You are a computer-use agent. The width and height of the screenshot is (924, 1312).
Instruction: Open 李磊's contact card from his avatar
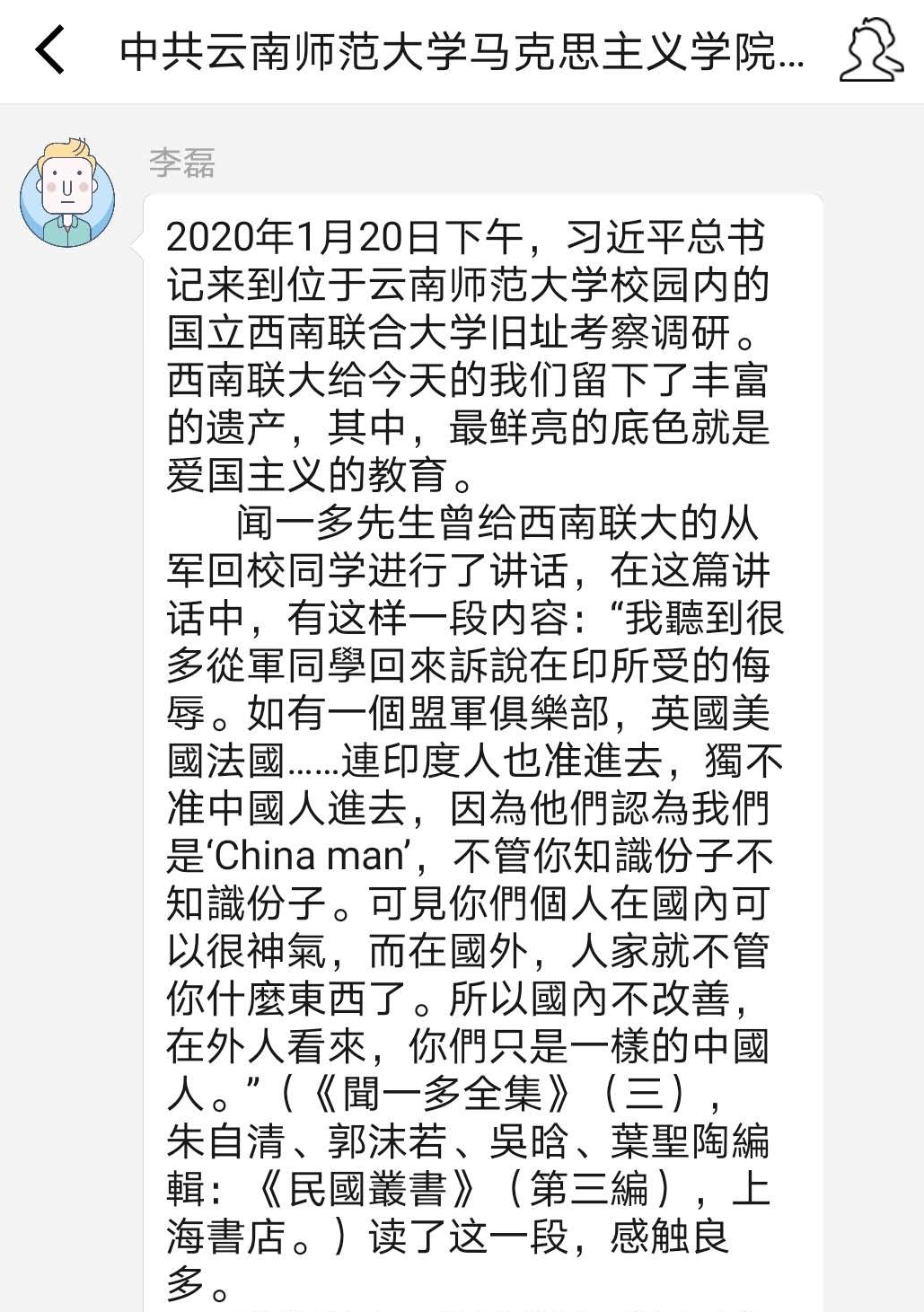click(x=66, y=192)
